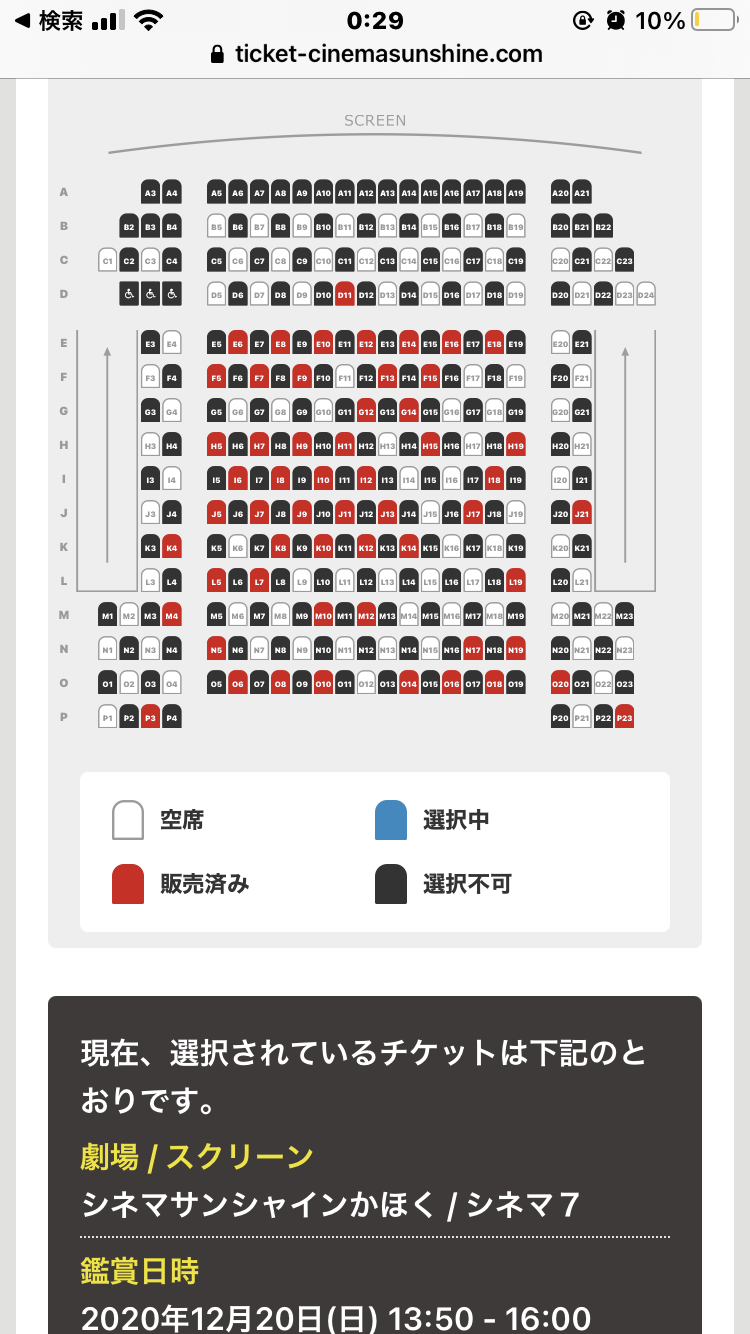
Task: Select open seat L9
Action: [302, 581]
